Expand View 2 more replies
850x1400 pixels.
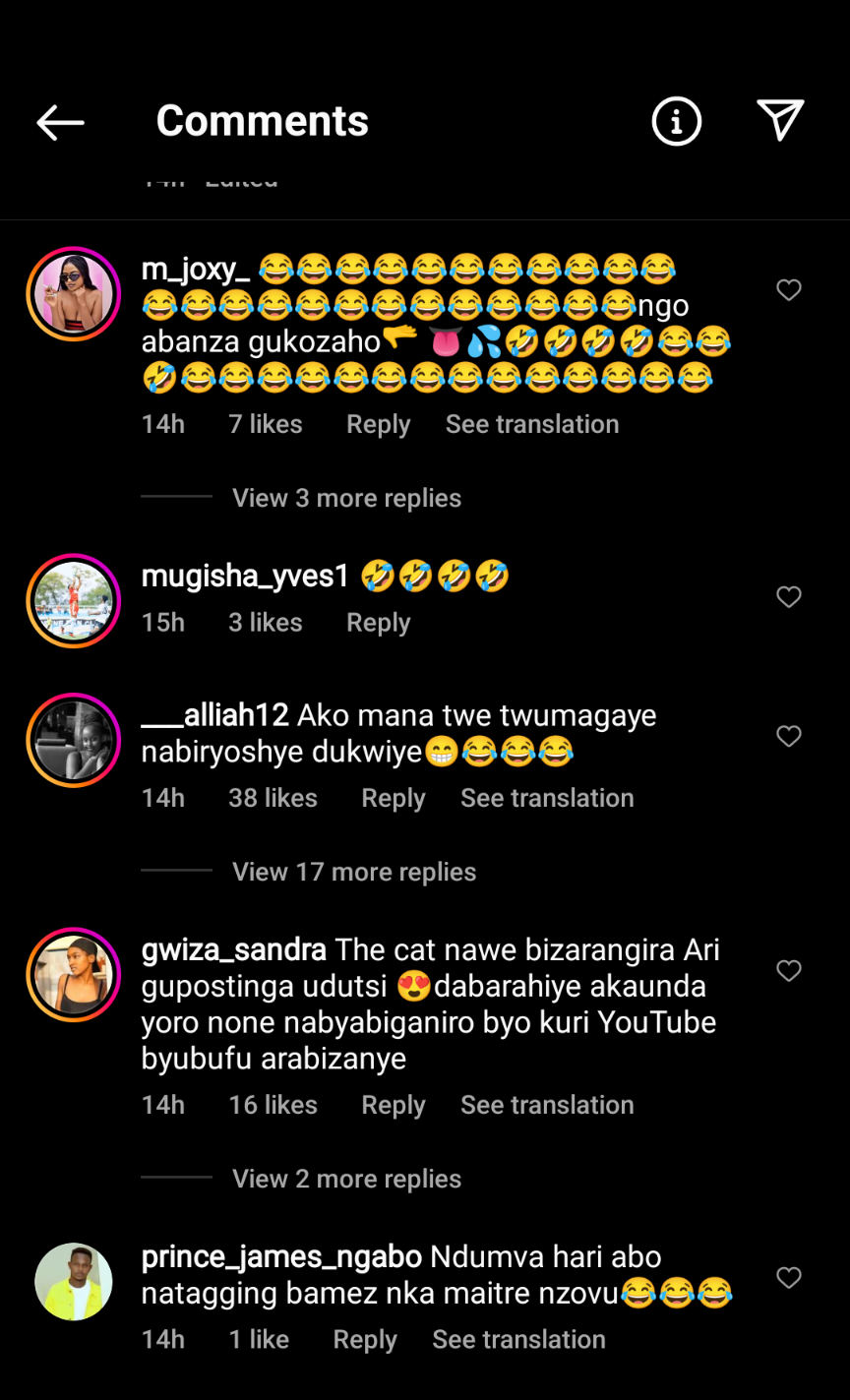pyautogui.click(x=346, y=1179)
